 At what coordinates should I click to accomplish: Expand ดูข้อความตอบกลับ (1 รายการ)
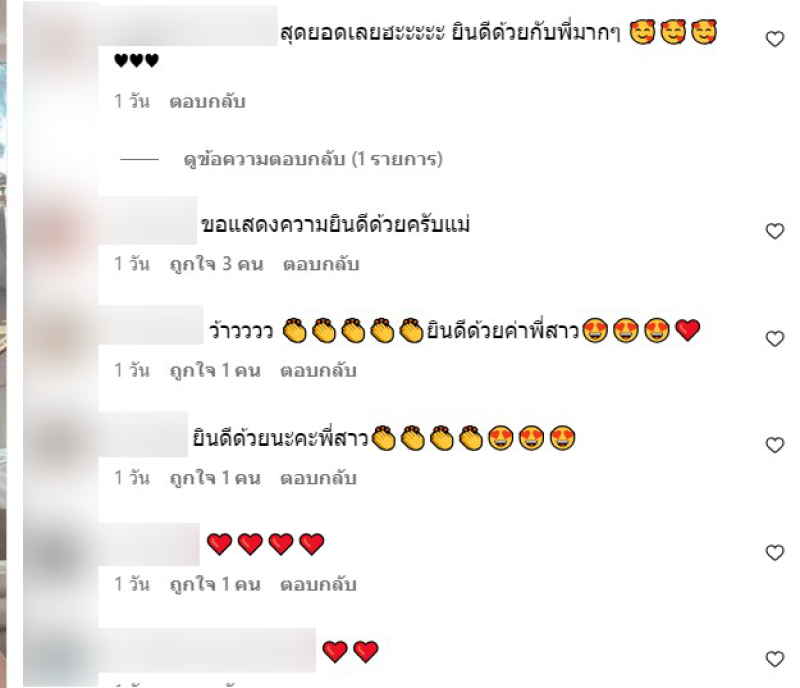[x=313, y=159]
